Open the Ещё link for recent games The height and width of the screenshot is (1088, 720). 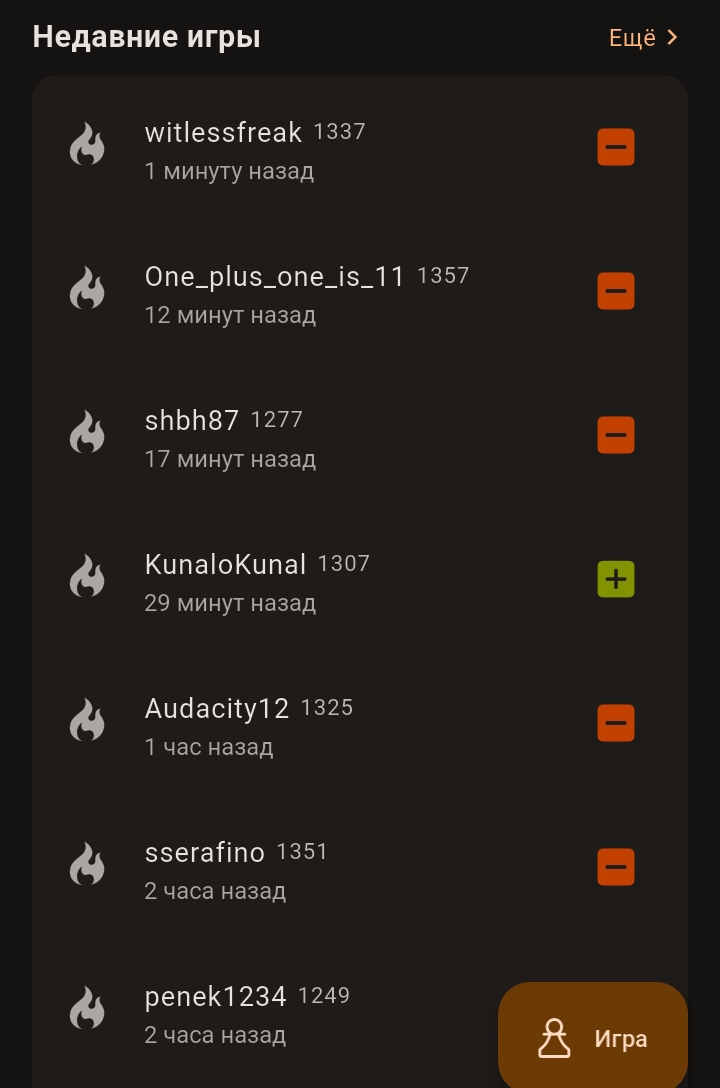(643, 38)
